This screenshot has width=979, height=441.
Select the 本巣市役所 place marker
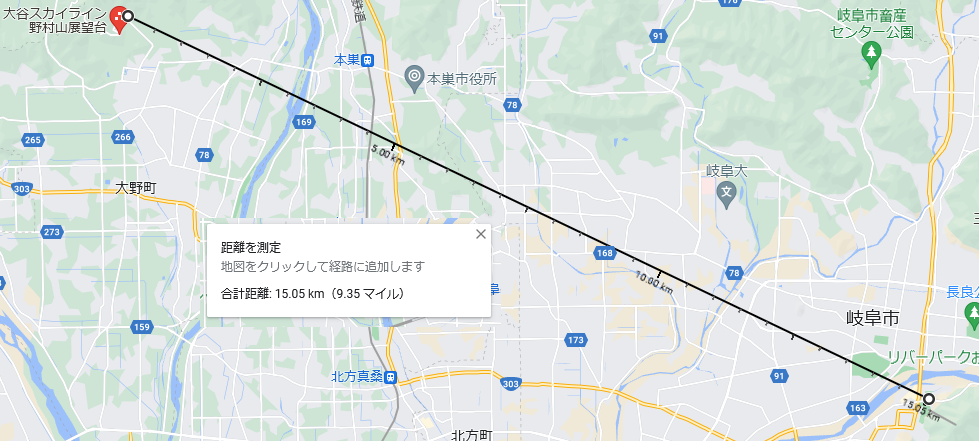[414, 77]
